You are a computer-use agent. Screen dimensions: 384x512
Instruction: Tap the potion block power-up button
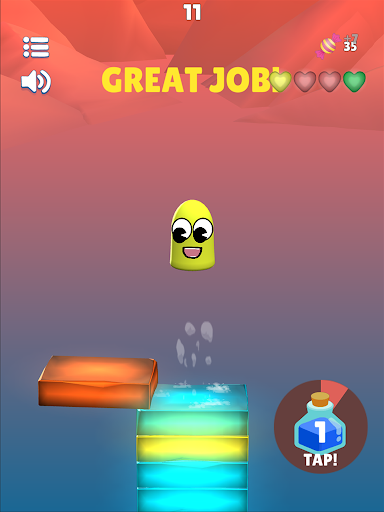321,426
